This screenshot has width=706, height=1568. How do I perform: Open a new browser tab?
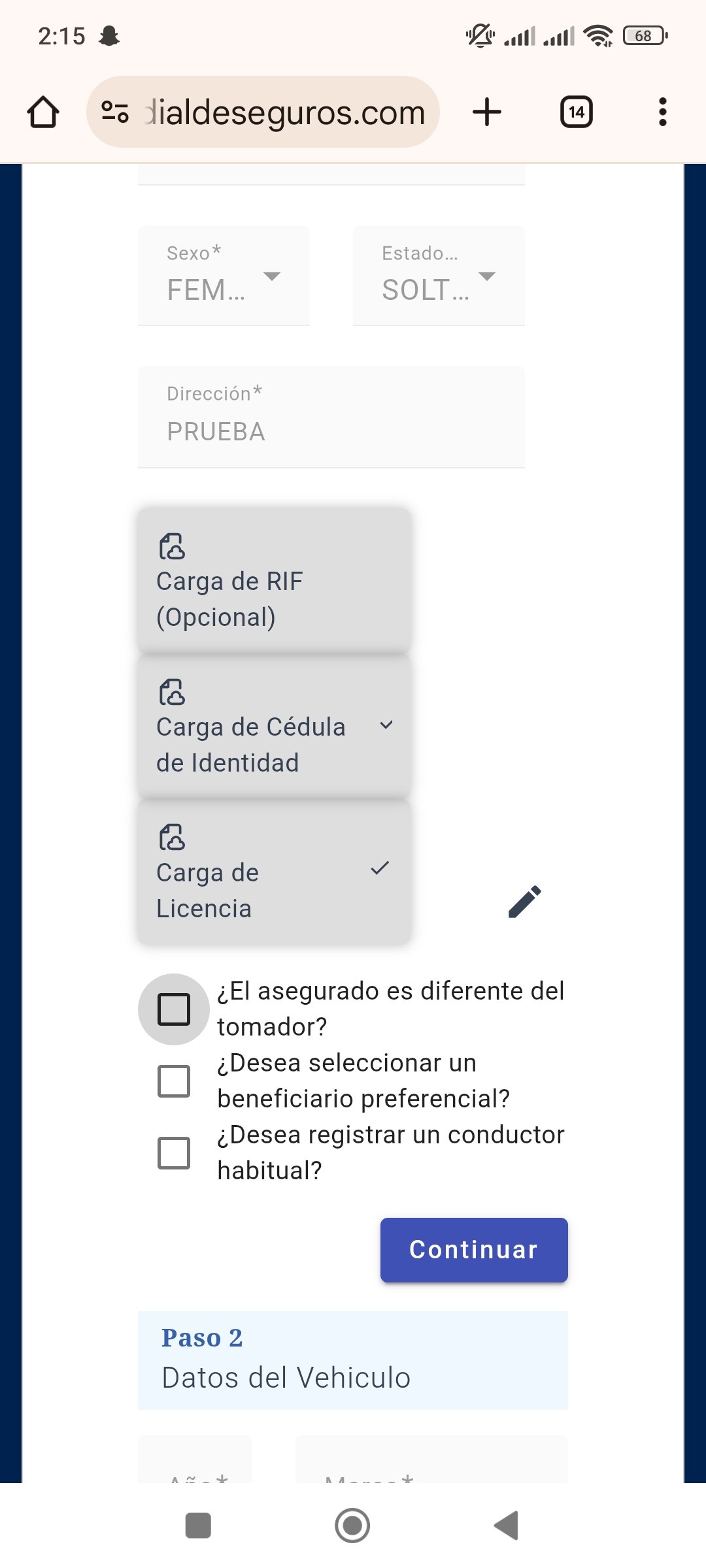(x=487, y=112)
